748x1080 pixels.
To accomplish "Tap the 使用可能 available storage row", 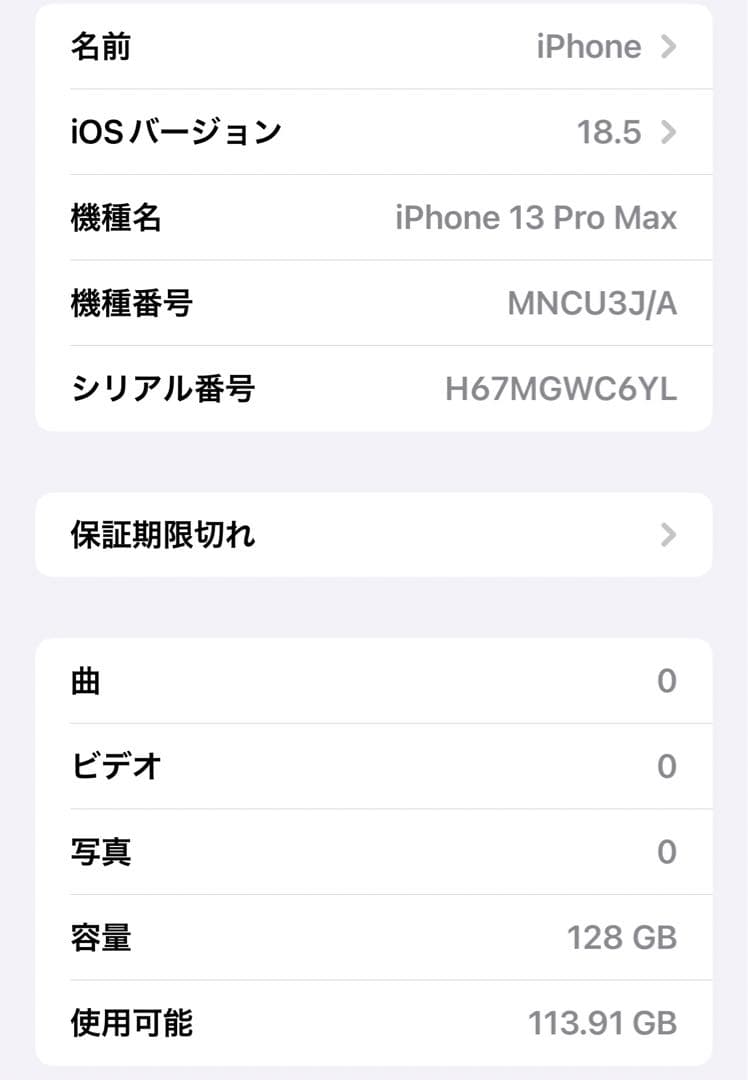I will click(374, 1023).
